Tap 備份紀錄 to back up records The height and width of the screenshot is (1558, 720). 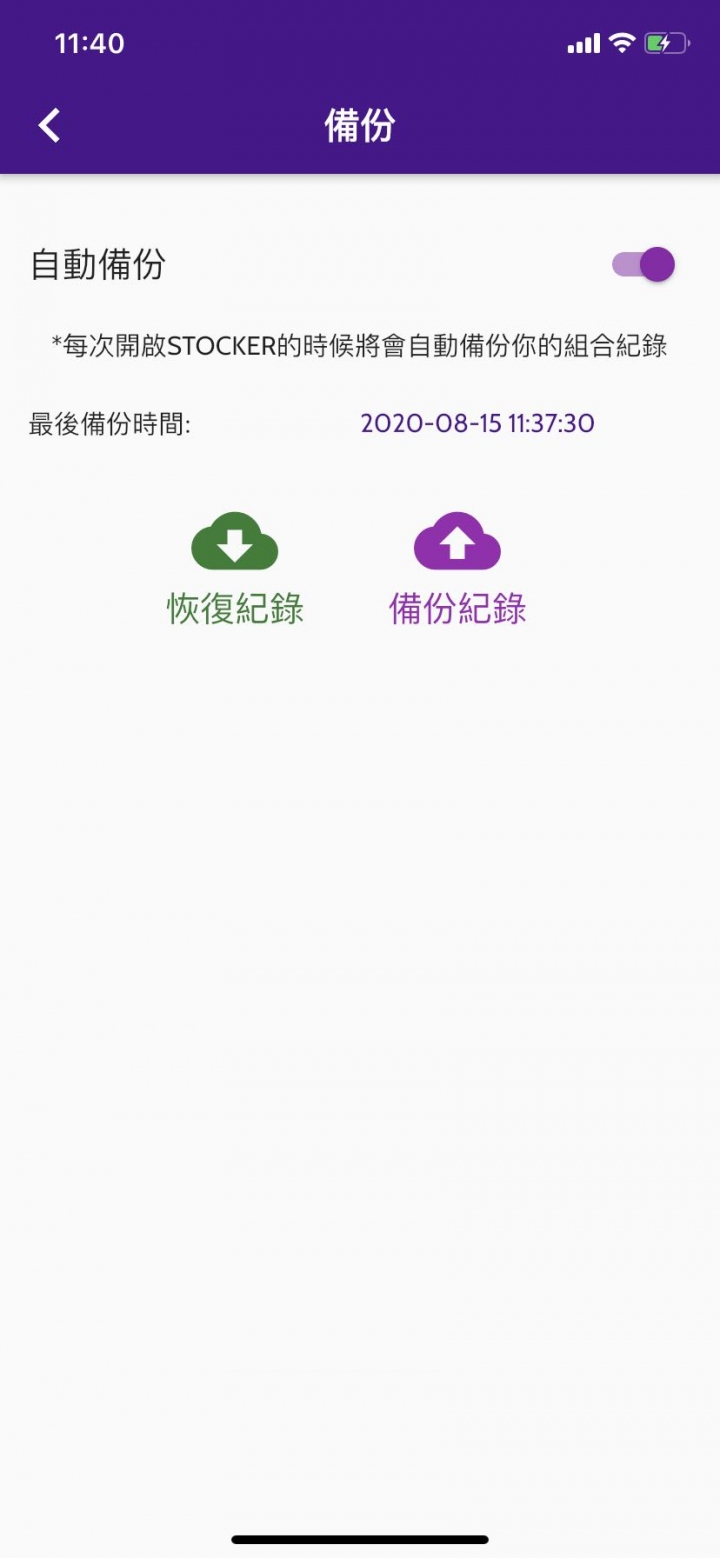(x=457, y=609)
